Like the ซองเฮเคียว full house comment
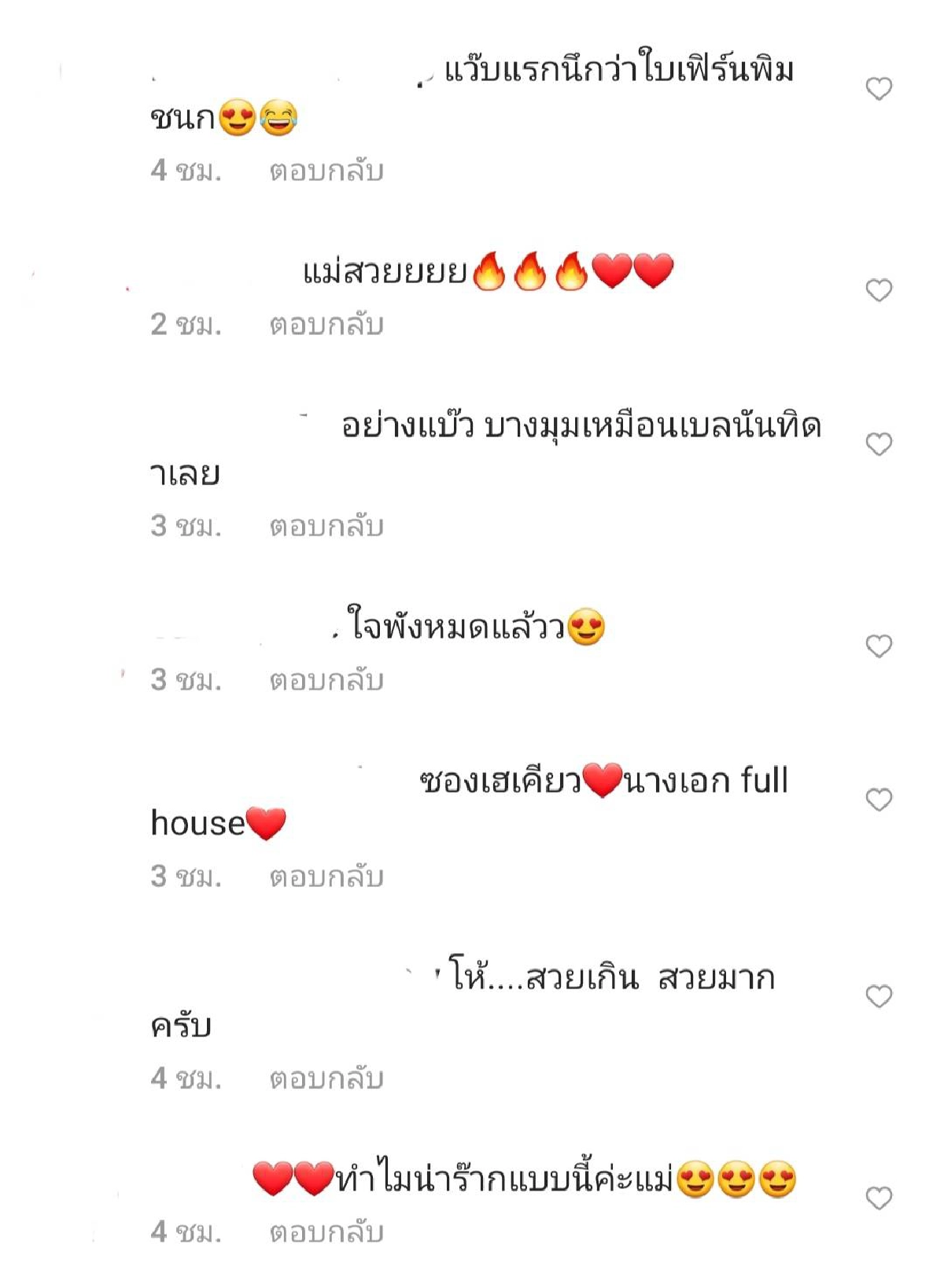 tap(879, 800)
